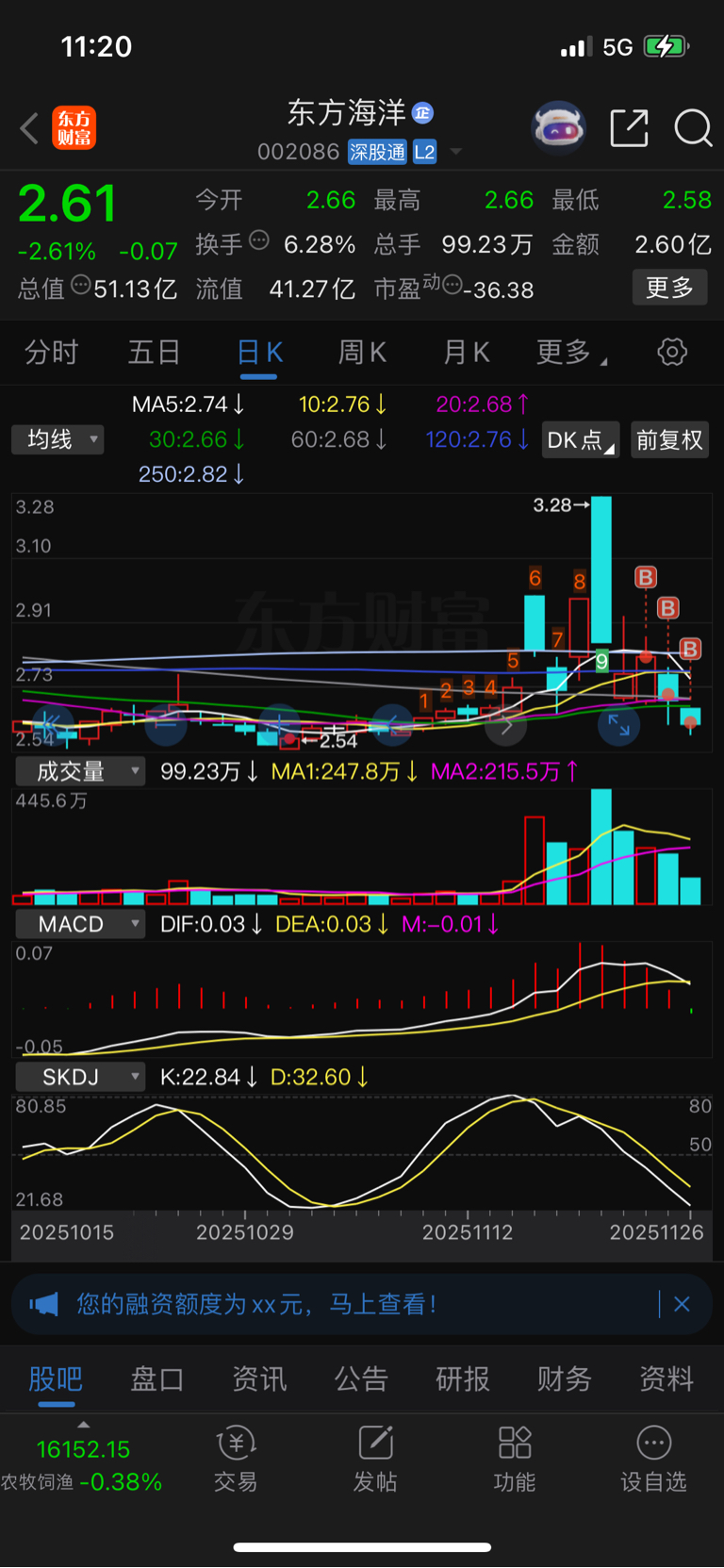Screen dimensions: 724x1568
Task: Open 成交量 indicator dropdown
Action: coord(80,771)
